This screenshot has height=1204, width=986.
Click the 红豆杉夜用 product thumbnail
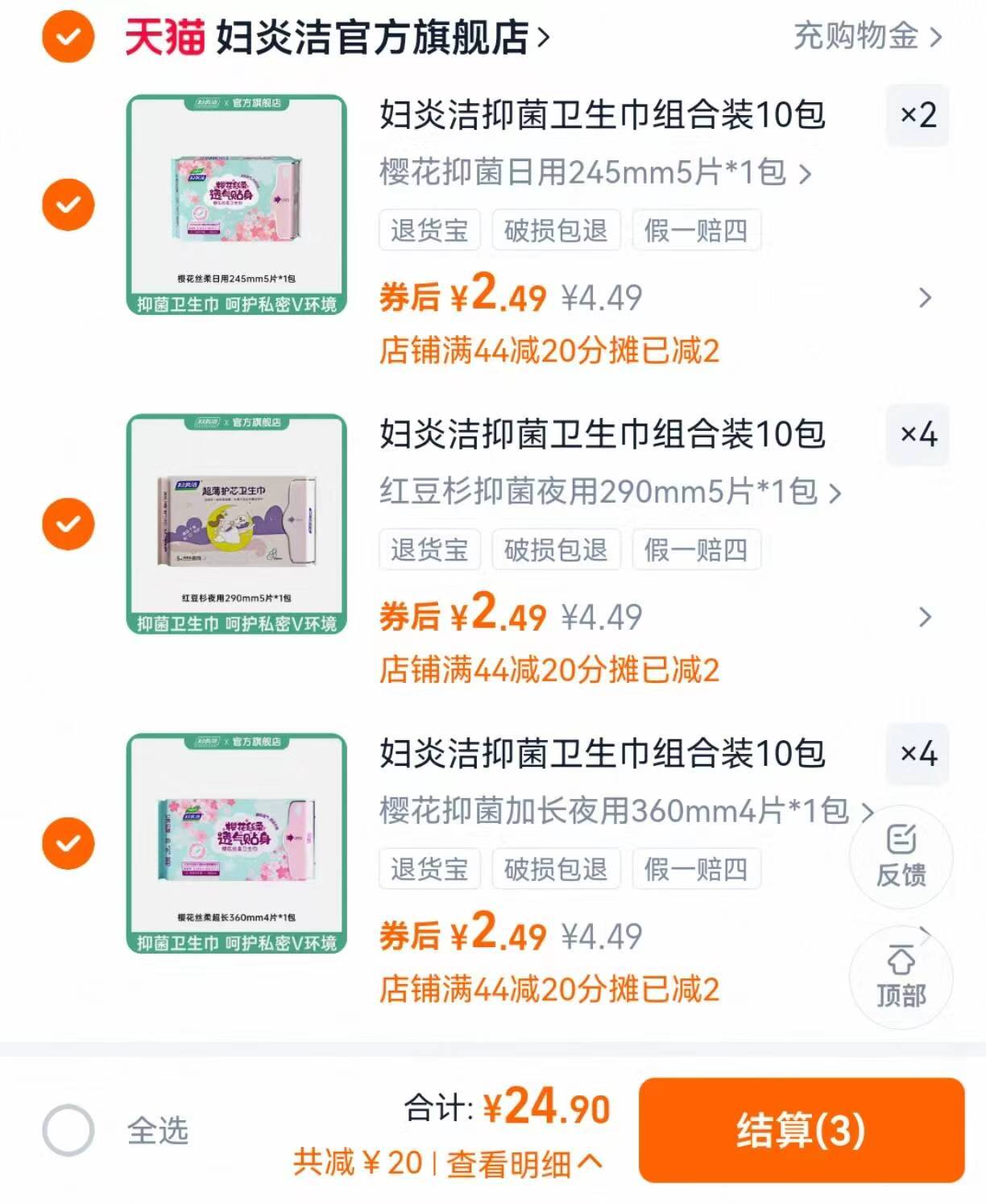coord(238,525)
